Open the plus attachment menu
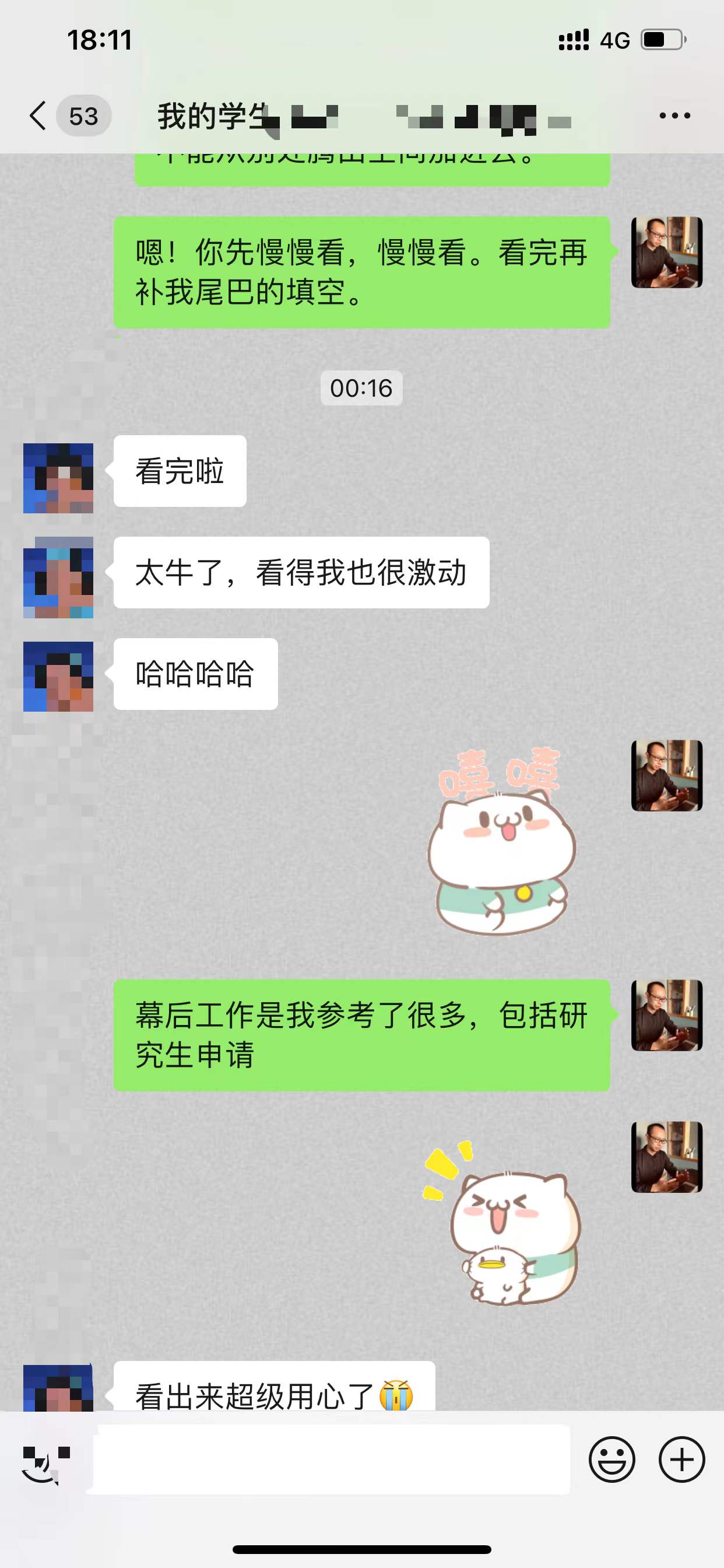724x1568 pixels. pos(681,1459)
